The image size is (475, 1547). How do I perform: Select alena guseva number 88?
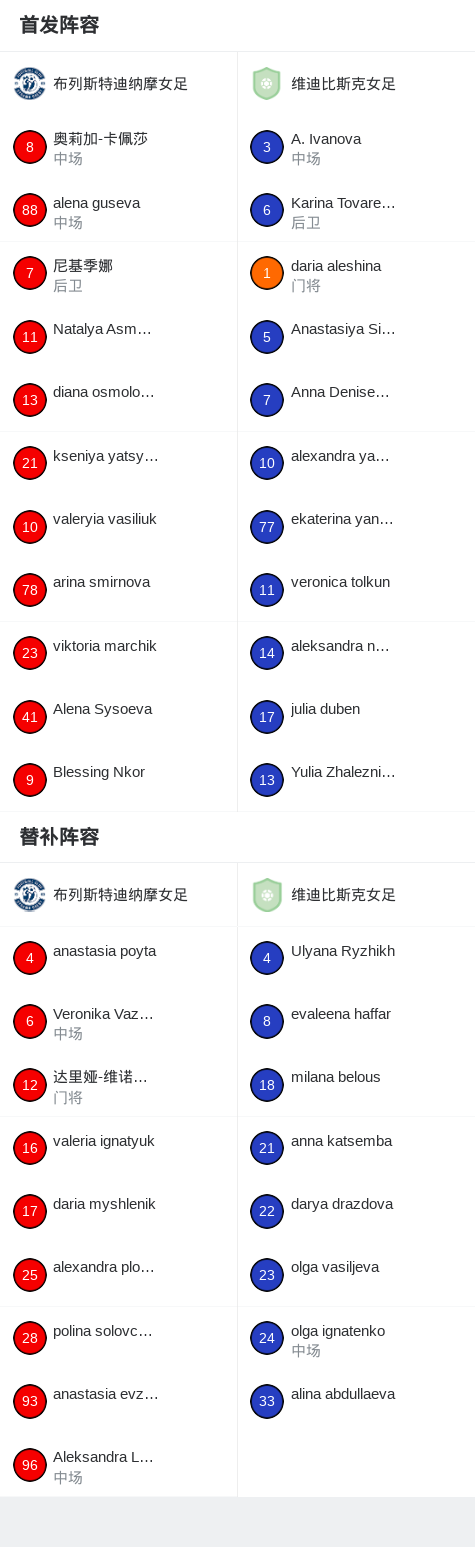[118, 211]
